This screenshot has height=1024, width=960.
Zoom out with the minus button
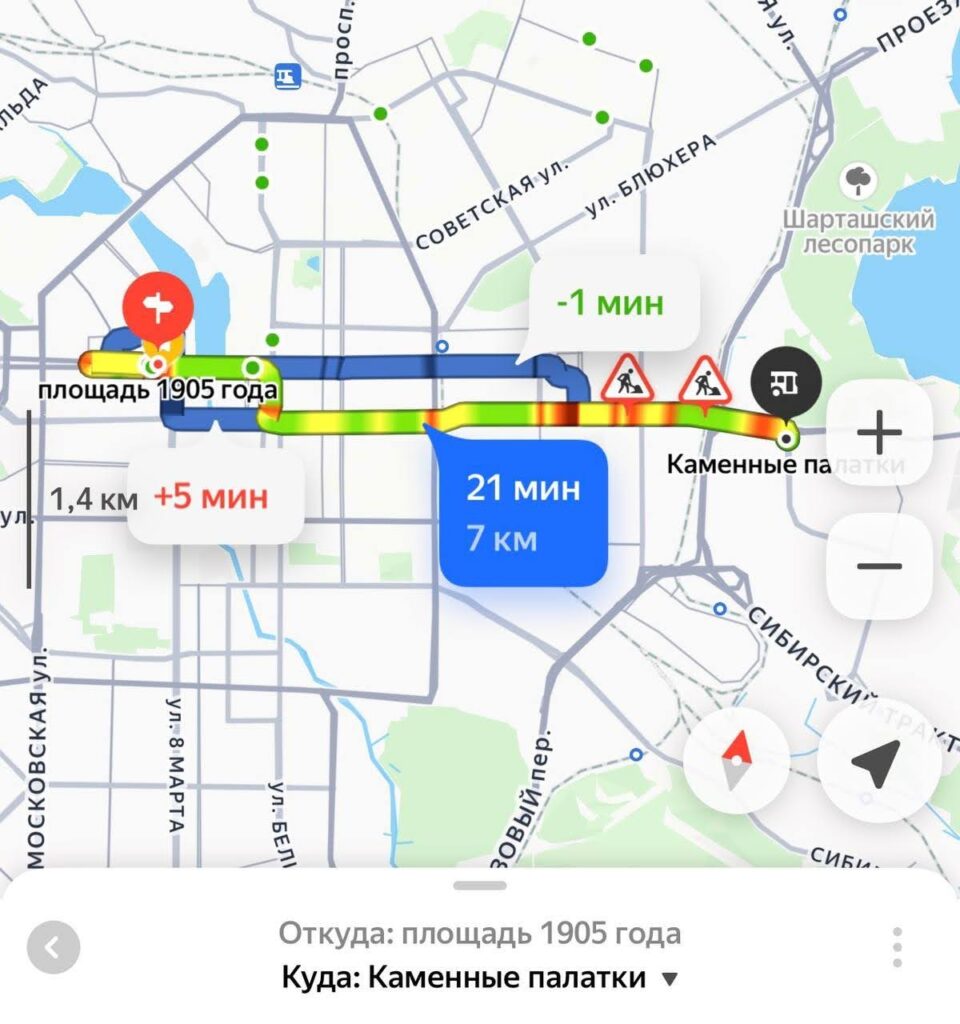tap(879, 566)
